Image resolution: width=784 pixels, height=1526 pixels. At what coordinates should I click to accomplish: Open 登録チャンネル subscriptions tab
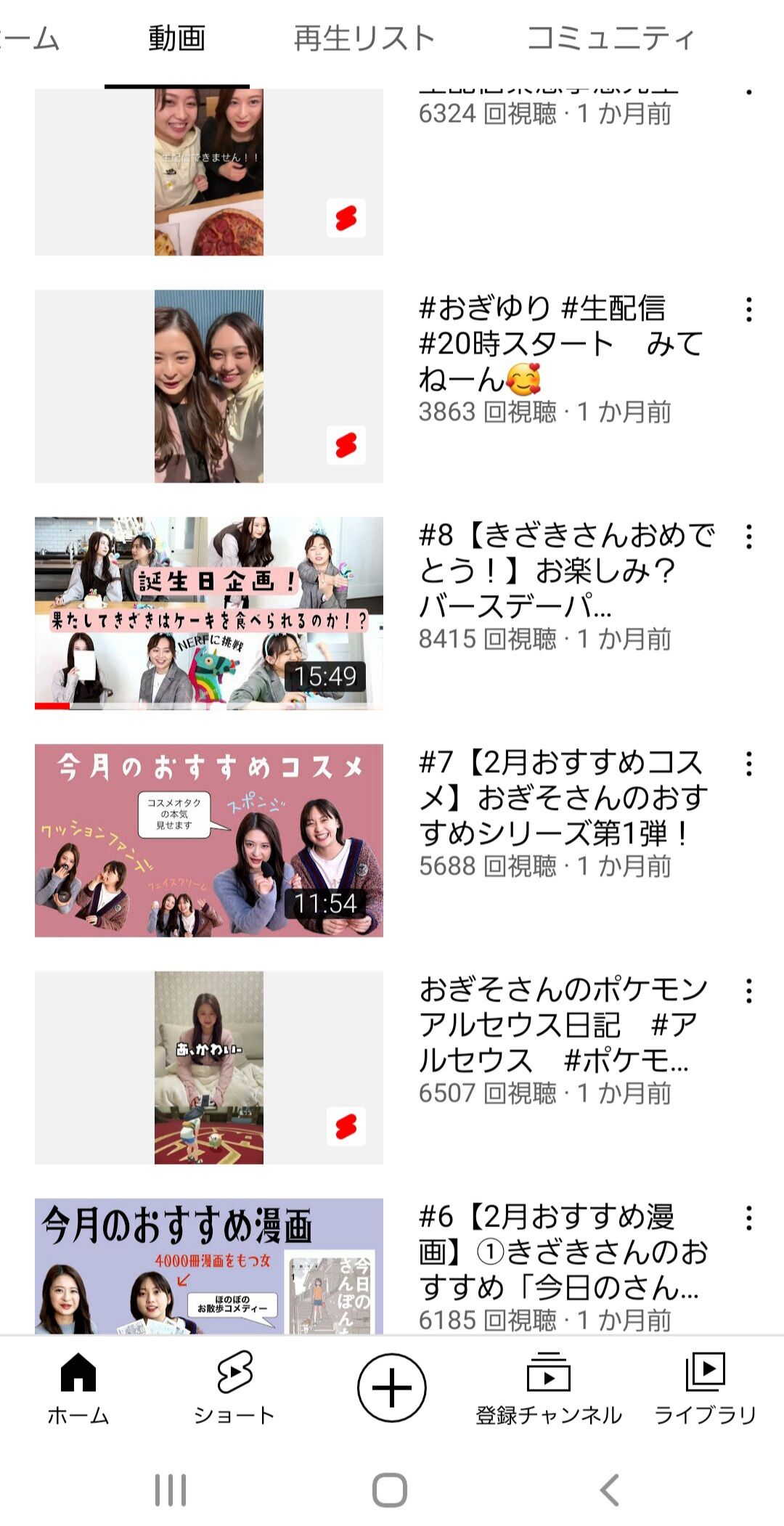[x=549, y=1389]
